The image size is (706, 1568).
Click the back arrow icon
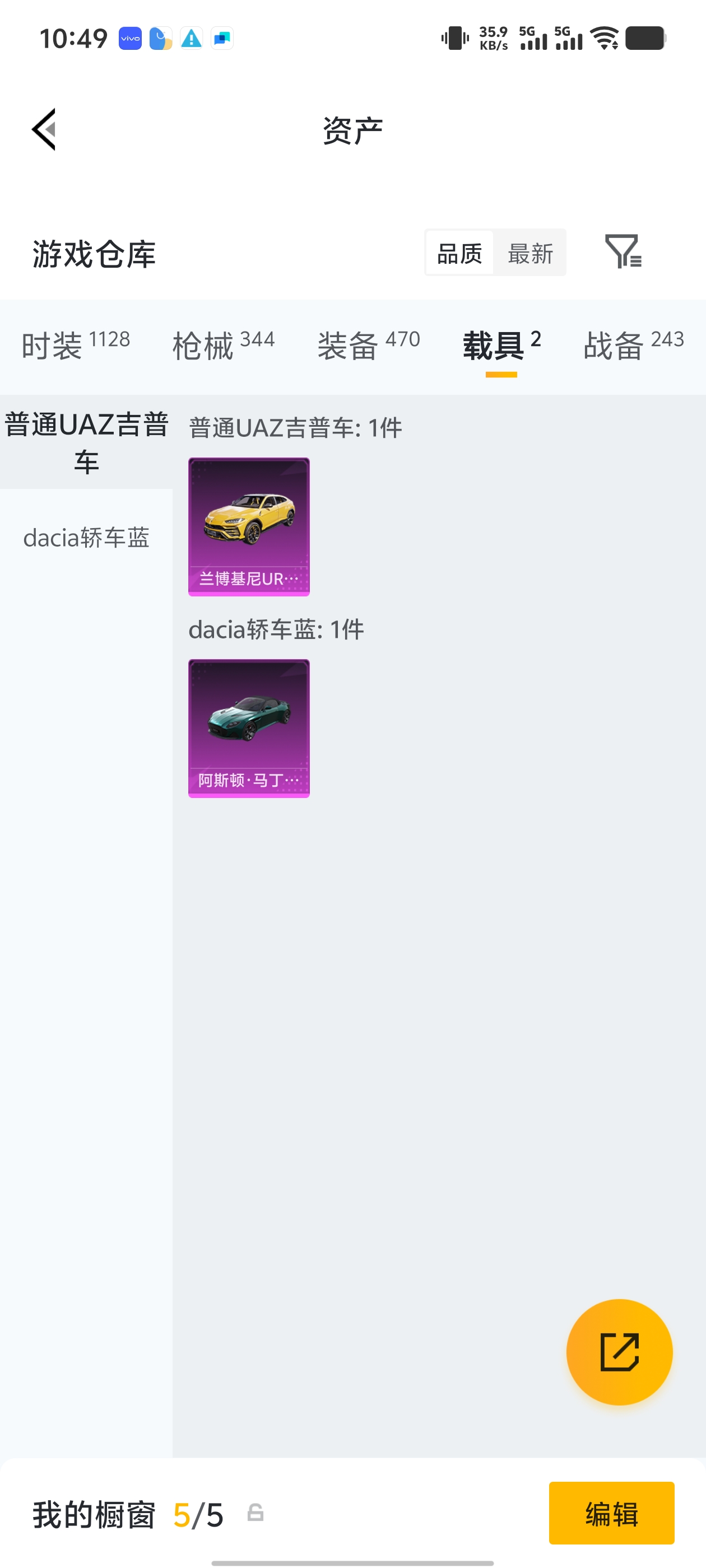point(44,130)
